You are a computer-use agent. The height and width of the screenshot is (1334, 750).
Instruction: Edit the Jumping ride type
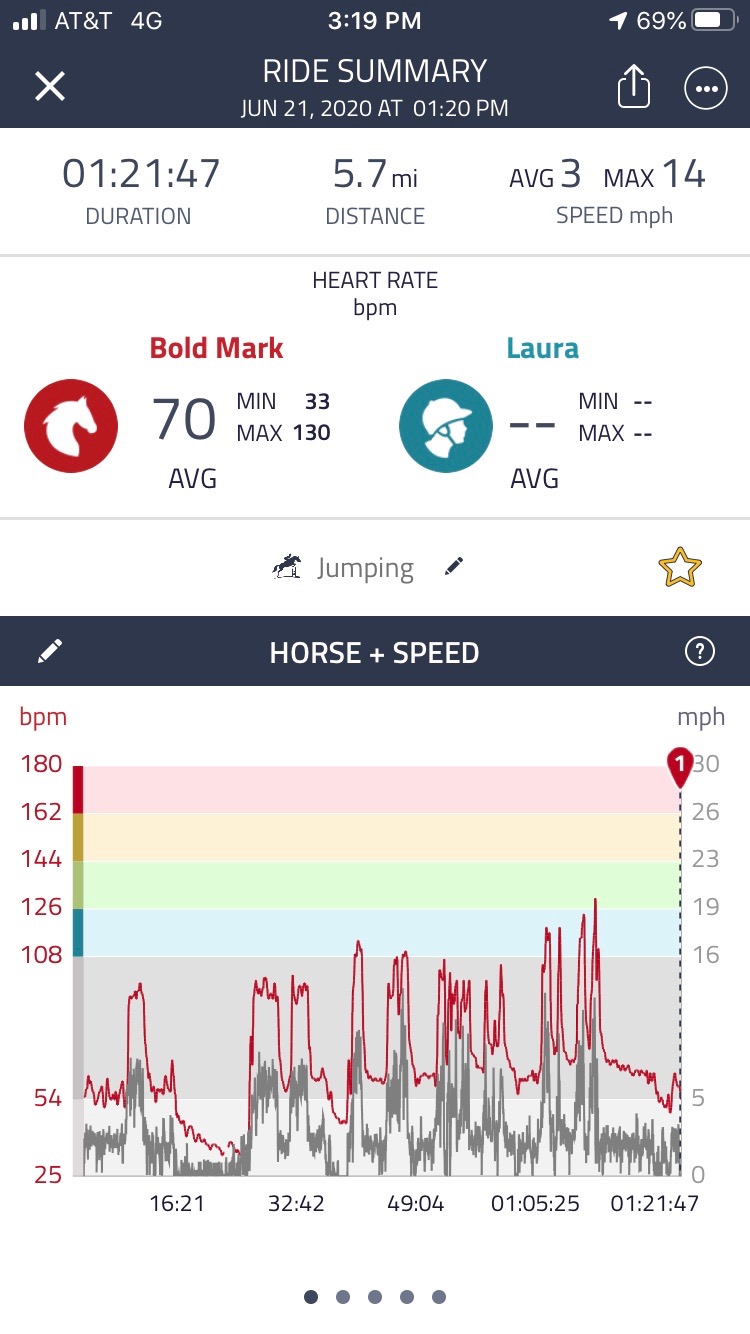(455, 567)
